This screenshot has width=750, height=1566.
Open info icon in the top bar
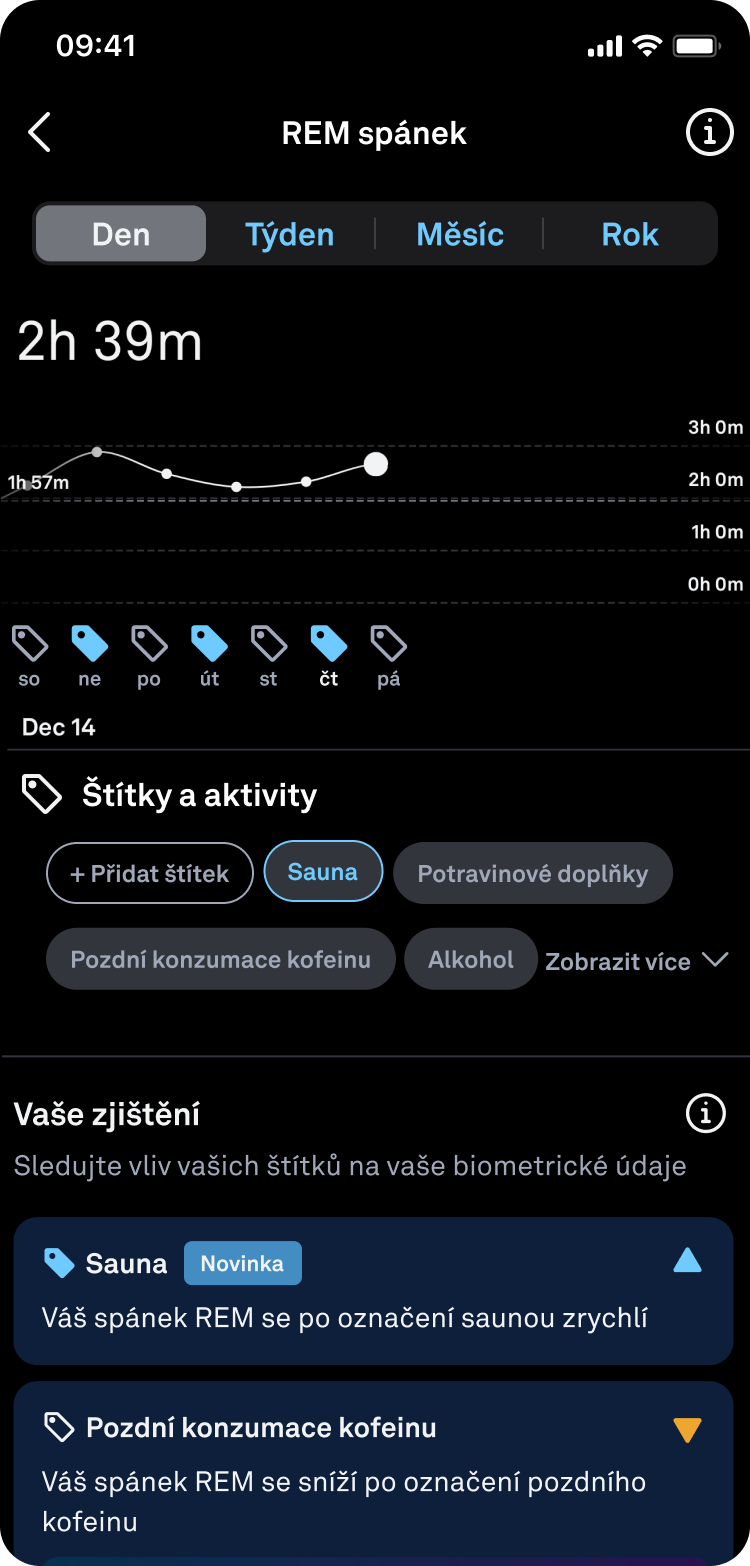[709, 133]
